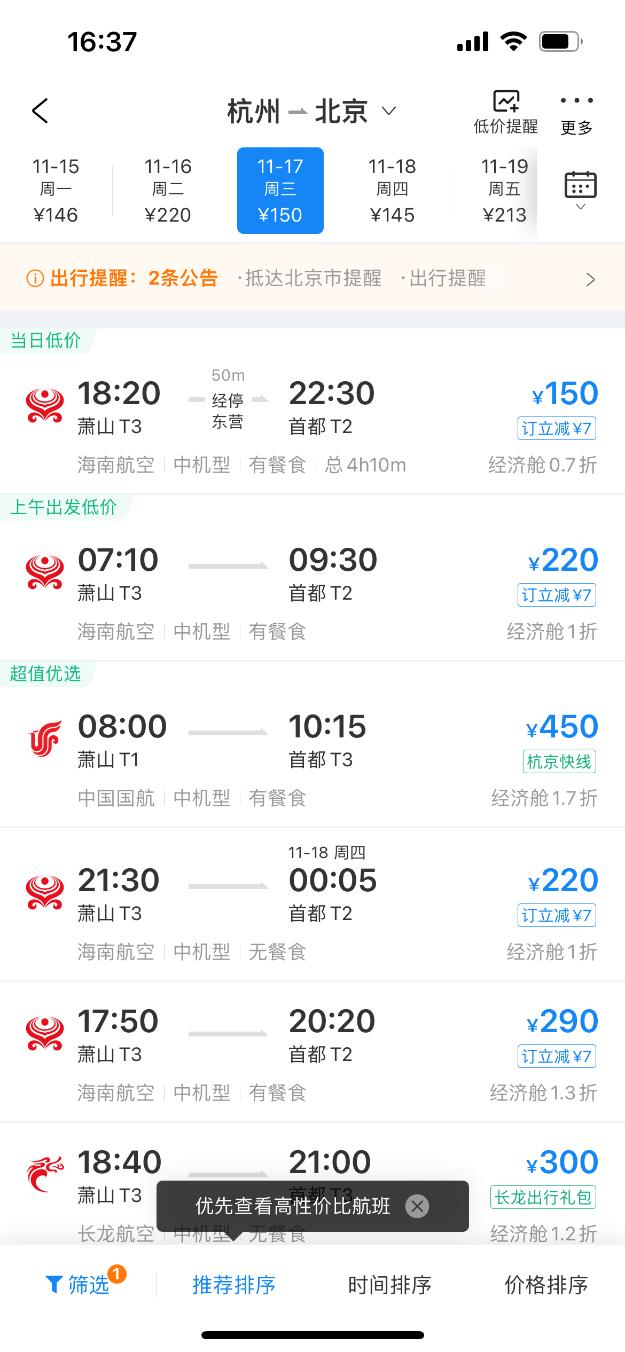Image resolution: width=625 pixels, height=1352 pixels.
Task: Sort flights by 价格排序
Action: point(546,1285)
